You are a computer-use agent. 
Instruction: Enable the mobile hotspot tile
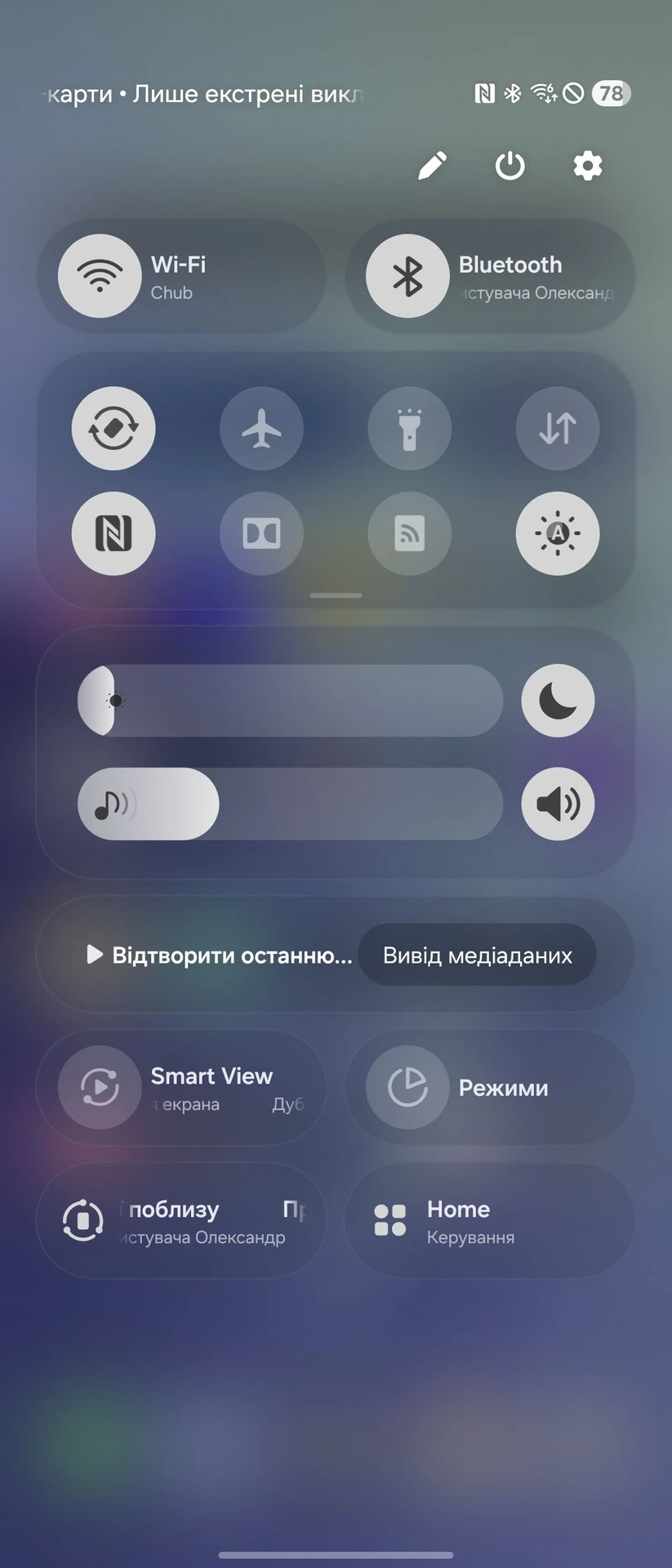point(409,533)
